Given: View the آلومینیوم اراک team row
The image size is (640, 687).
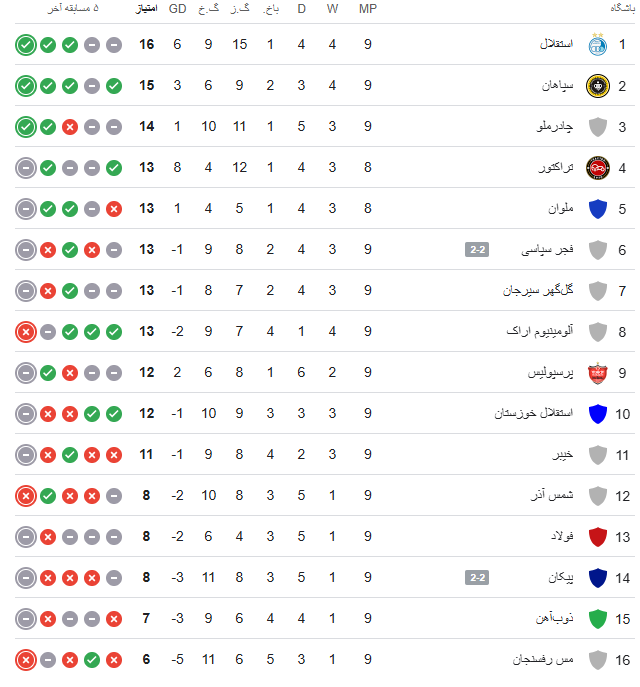Looking at the screenshot, I should point(536,332).
